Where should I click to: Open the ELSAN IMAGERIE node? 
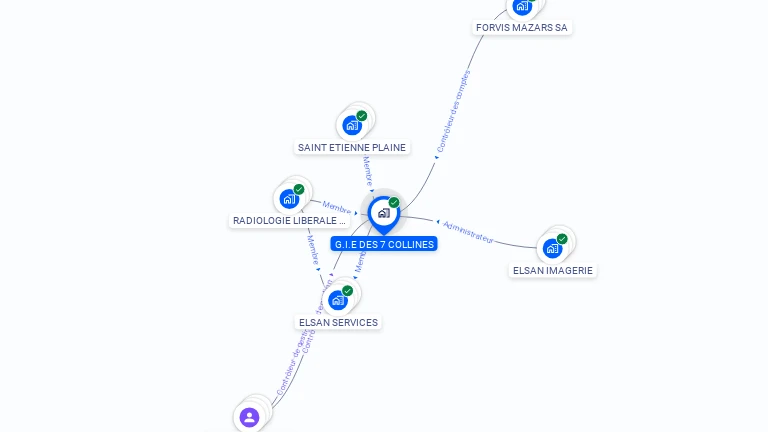coord(553,248)
